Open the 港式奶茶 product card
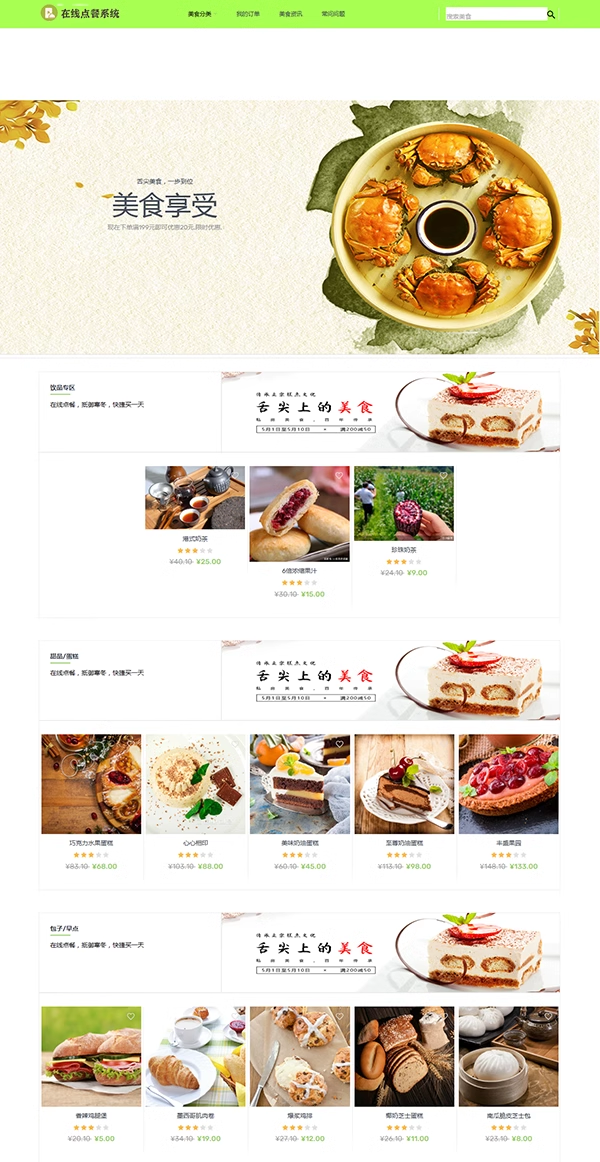The image size is (600, 1162). (x=195, y=498)
